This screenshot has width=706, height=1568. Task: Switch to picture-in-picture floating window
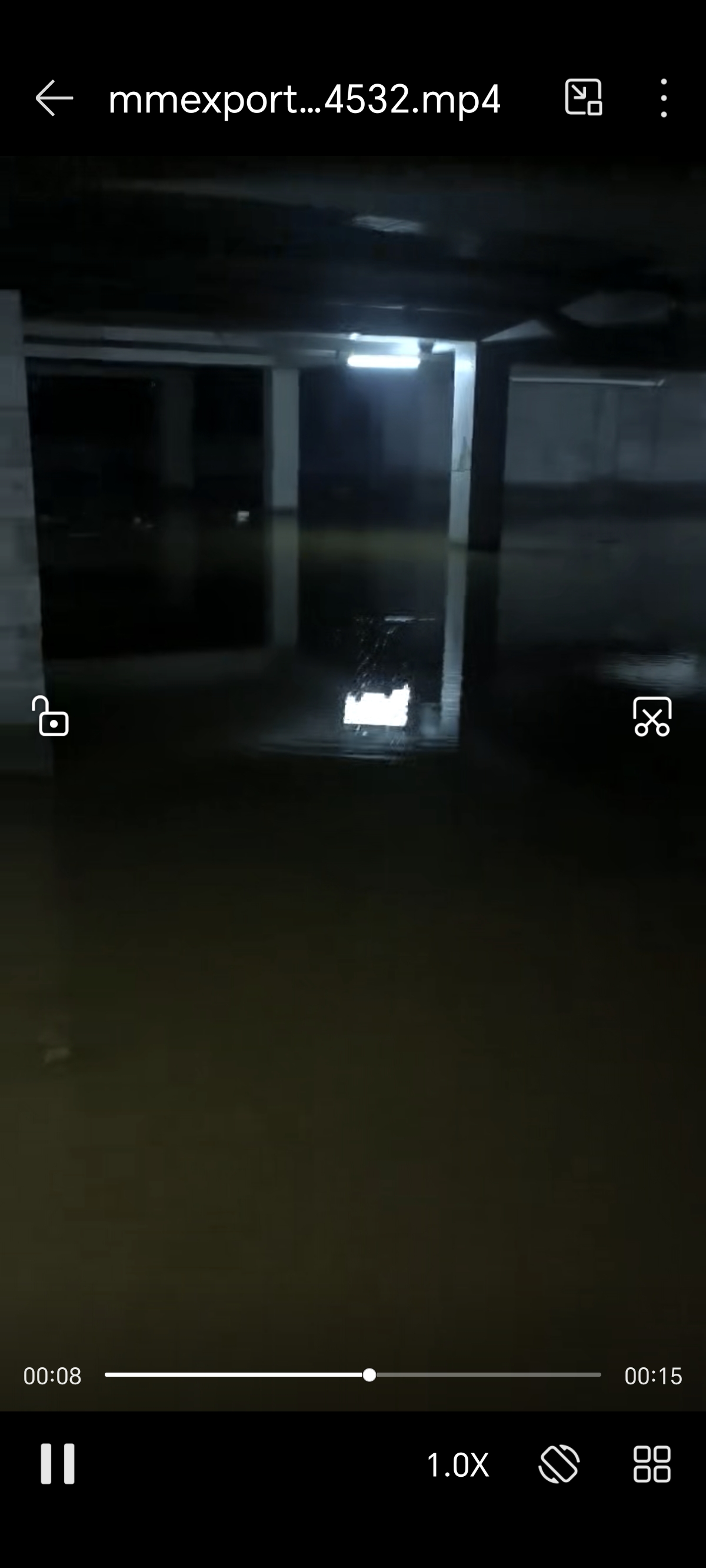(583, 97)
